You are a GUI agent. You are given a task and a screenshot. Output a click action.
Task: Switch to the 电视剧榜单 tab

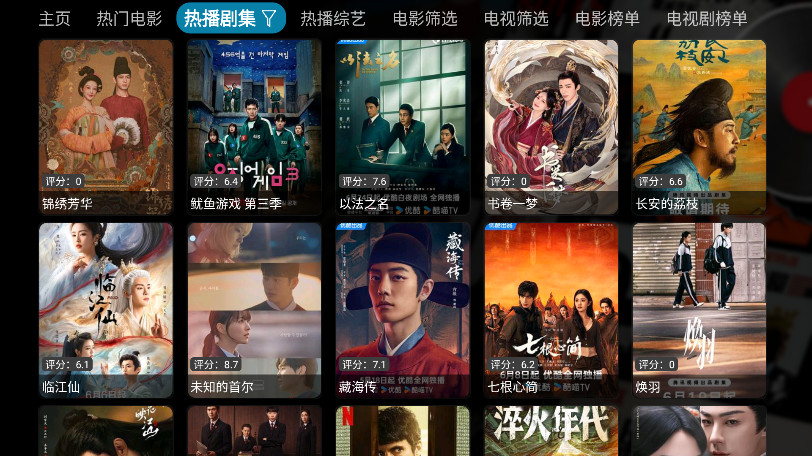(x=706, y=18)
